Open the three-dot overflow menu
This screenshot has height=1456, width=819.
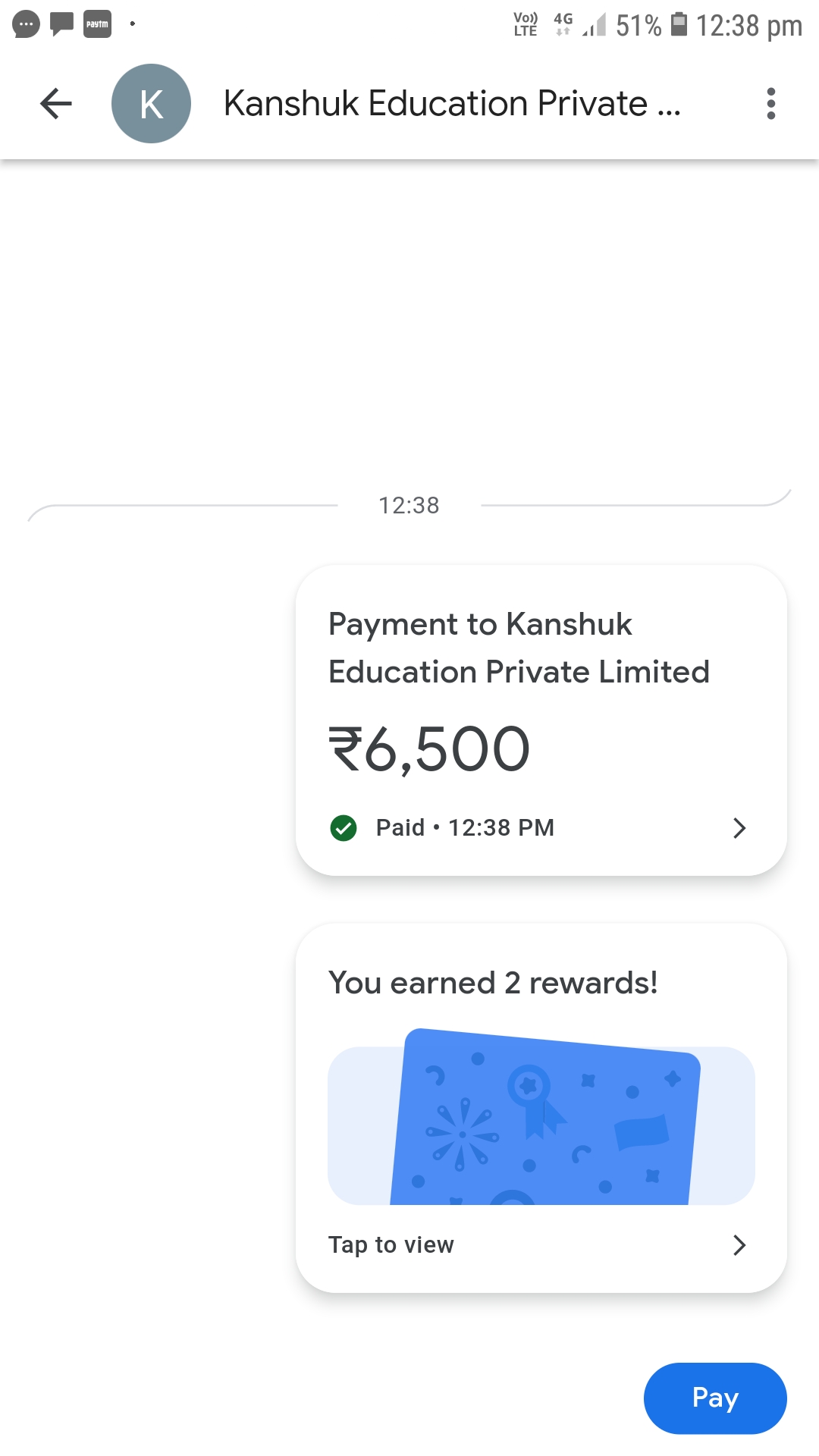click(770, 104)
